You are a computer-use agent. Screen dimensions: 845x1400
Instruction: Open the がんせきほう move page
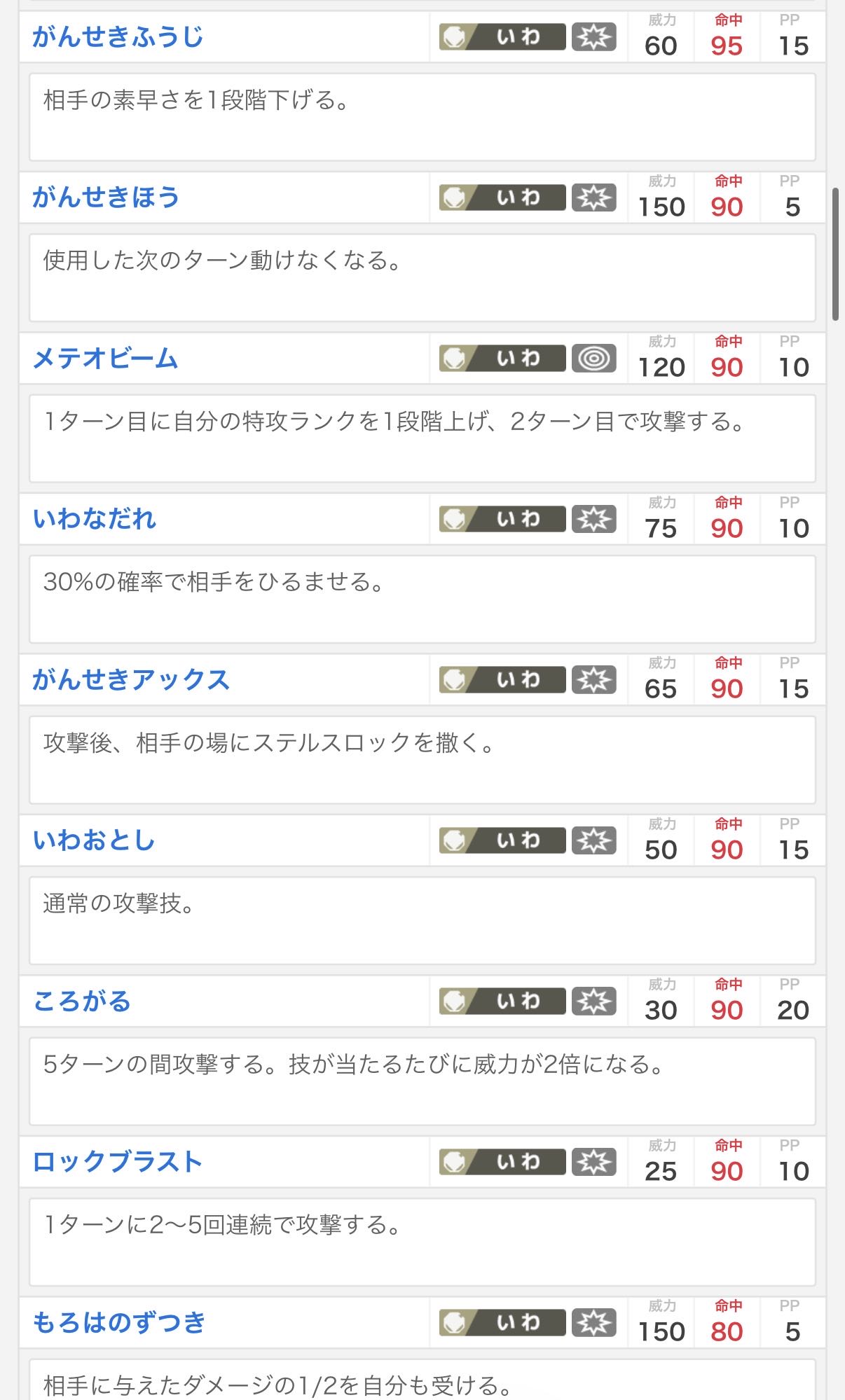(x=106, y=197)
